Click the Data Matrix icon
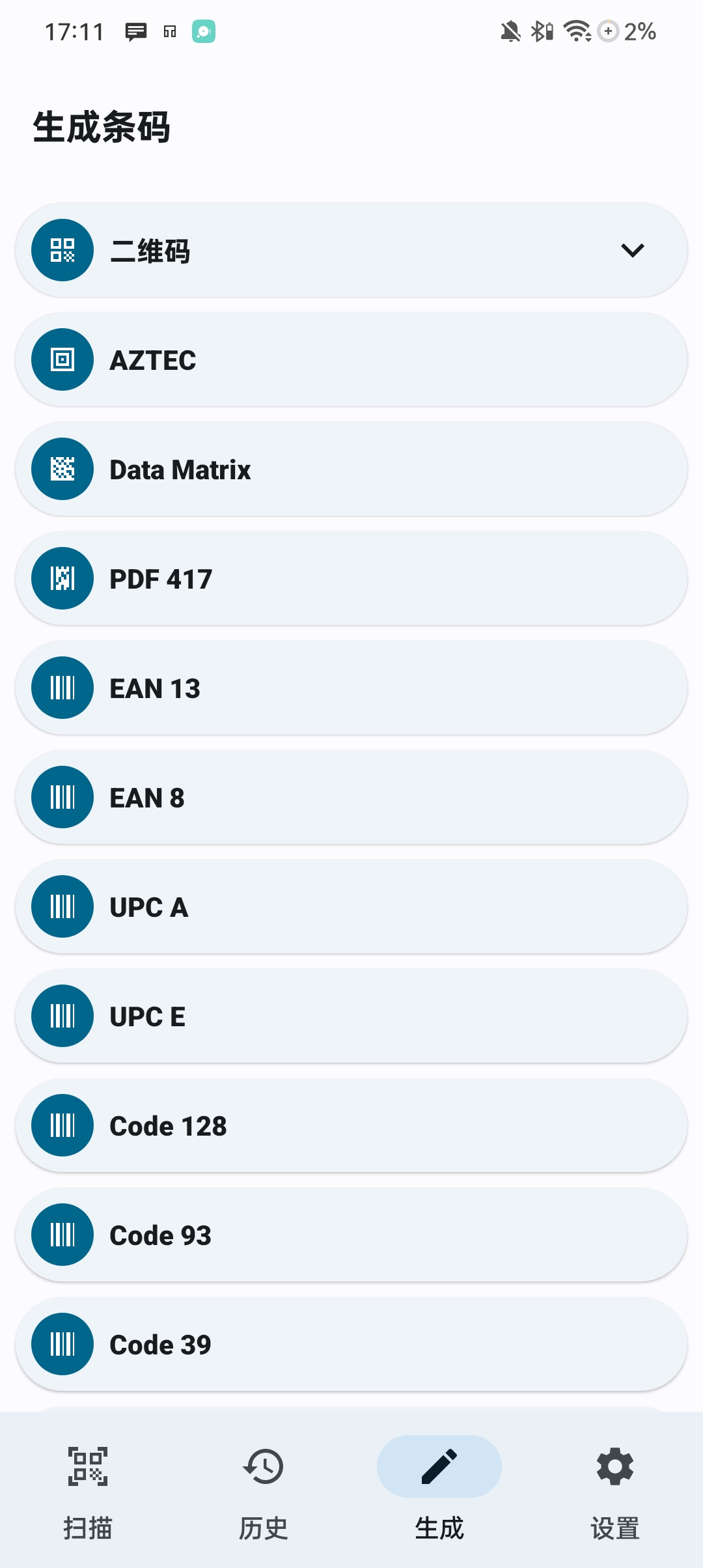This screenshot has height=1568, width=703. [62, 468]
